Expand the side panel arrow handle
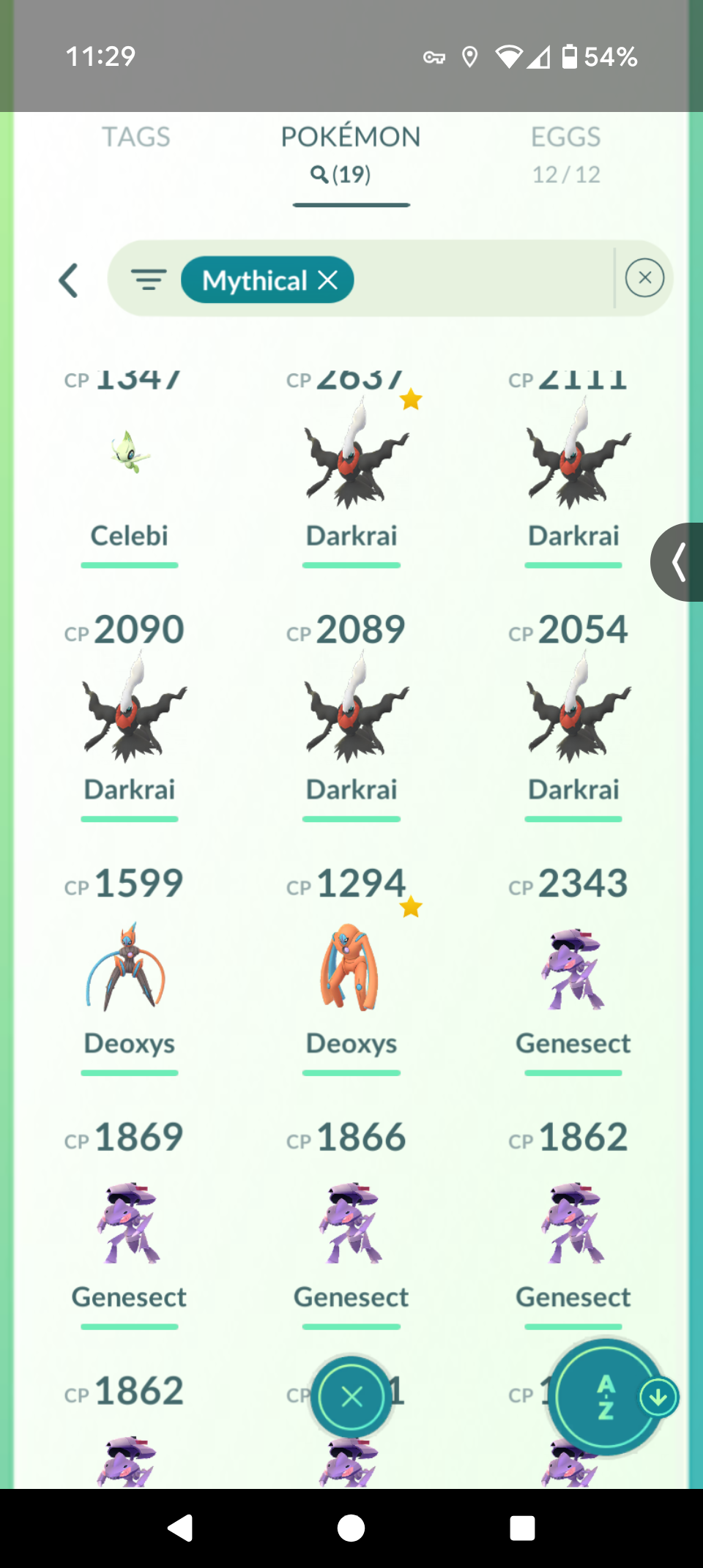The height and width of the screenshot is (1568, 703). [x=678, y=562]
